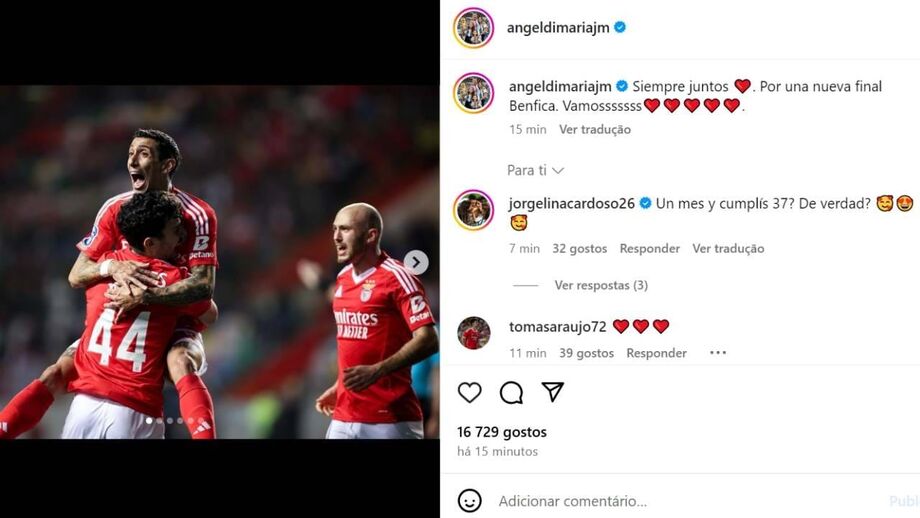Expand Ver respostas (3)

tap(601, 285)
